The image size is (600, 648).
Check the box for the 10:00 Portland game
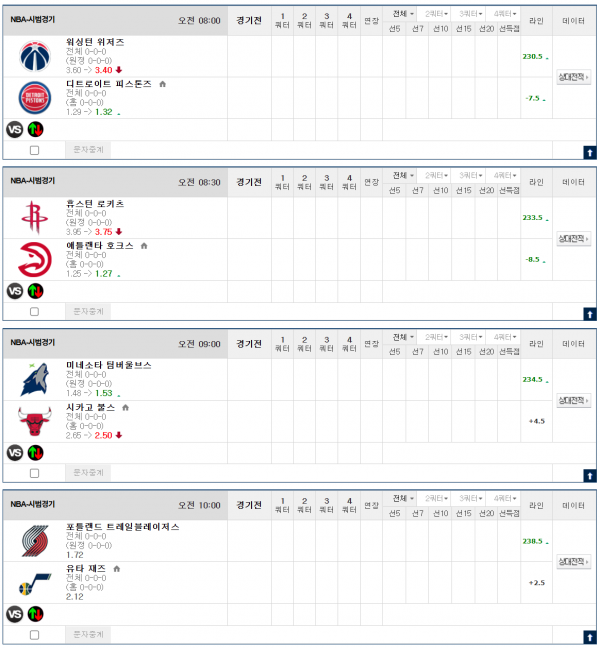(35, 635)
